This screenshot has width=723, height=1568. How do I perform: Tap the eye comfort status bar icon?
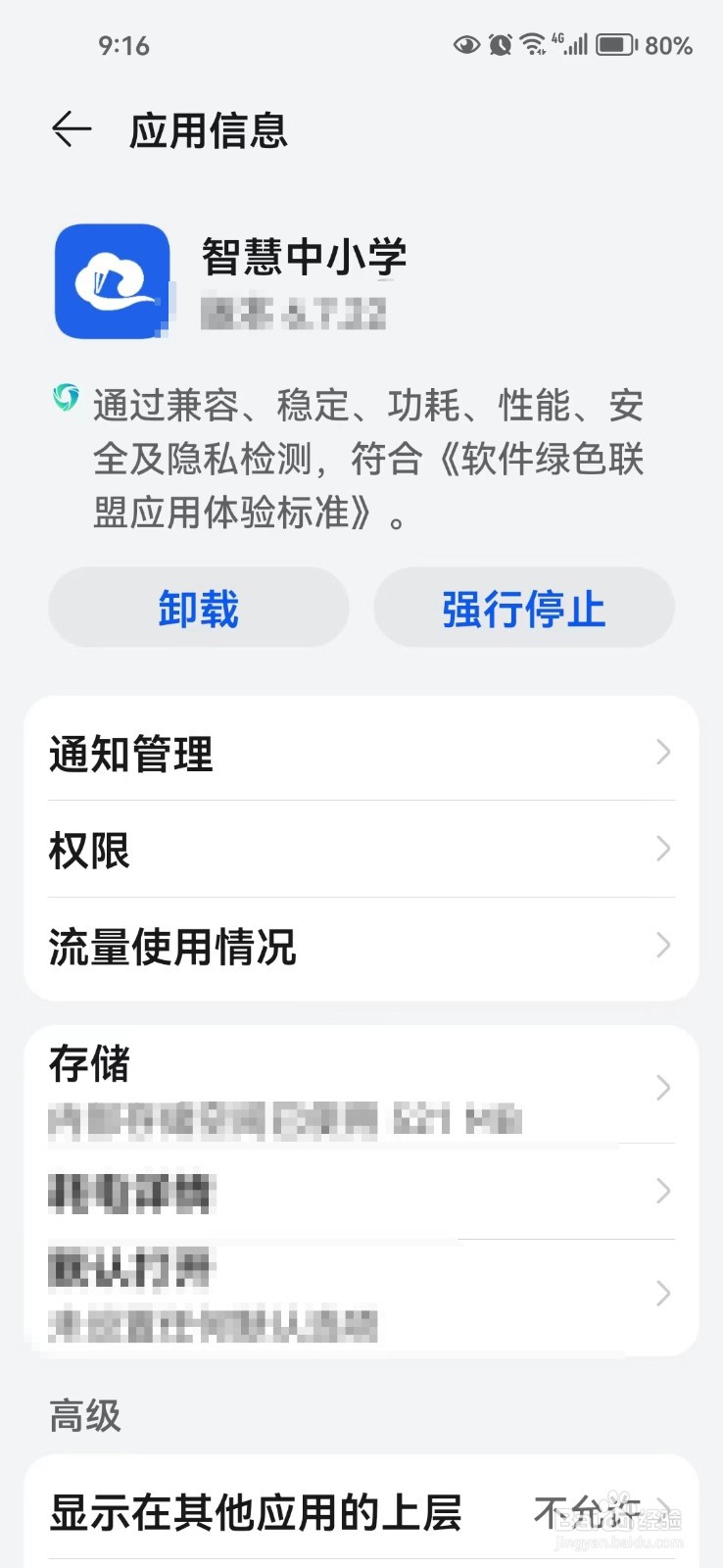coord(466,44)
